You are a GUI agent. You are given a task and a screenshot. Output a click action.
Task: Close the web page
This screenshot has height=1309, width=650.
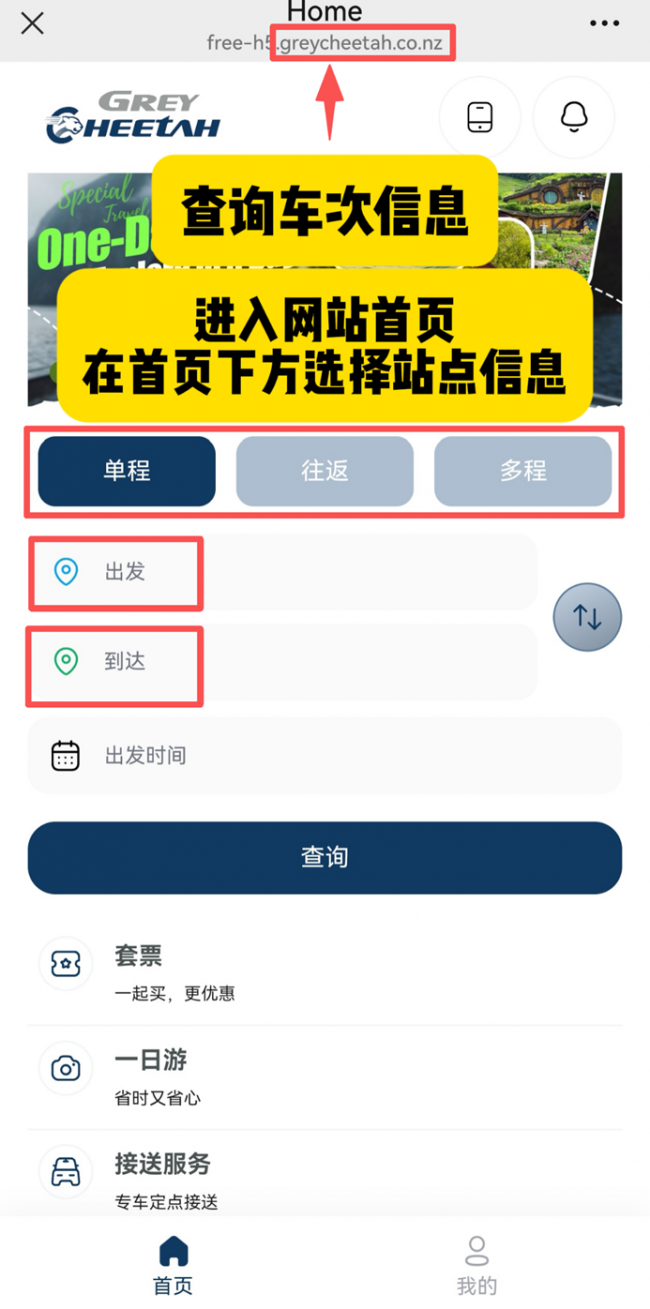(32, 23)
